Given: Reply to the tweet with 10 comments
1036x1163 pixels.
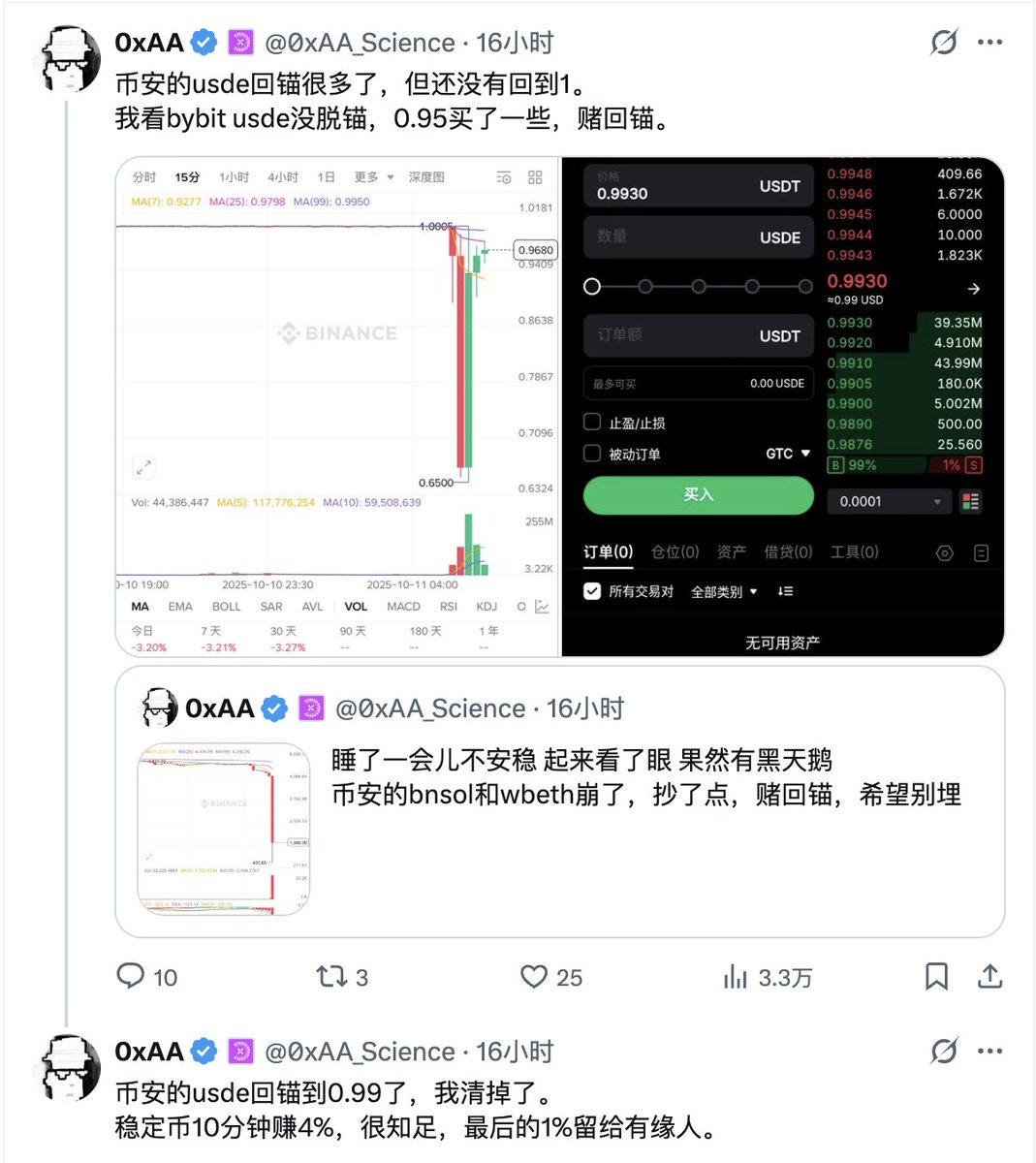Looking at the screenshot, I should pyautogui.click(x=132, y=976).
